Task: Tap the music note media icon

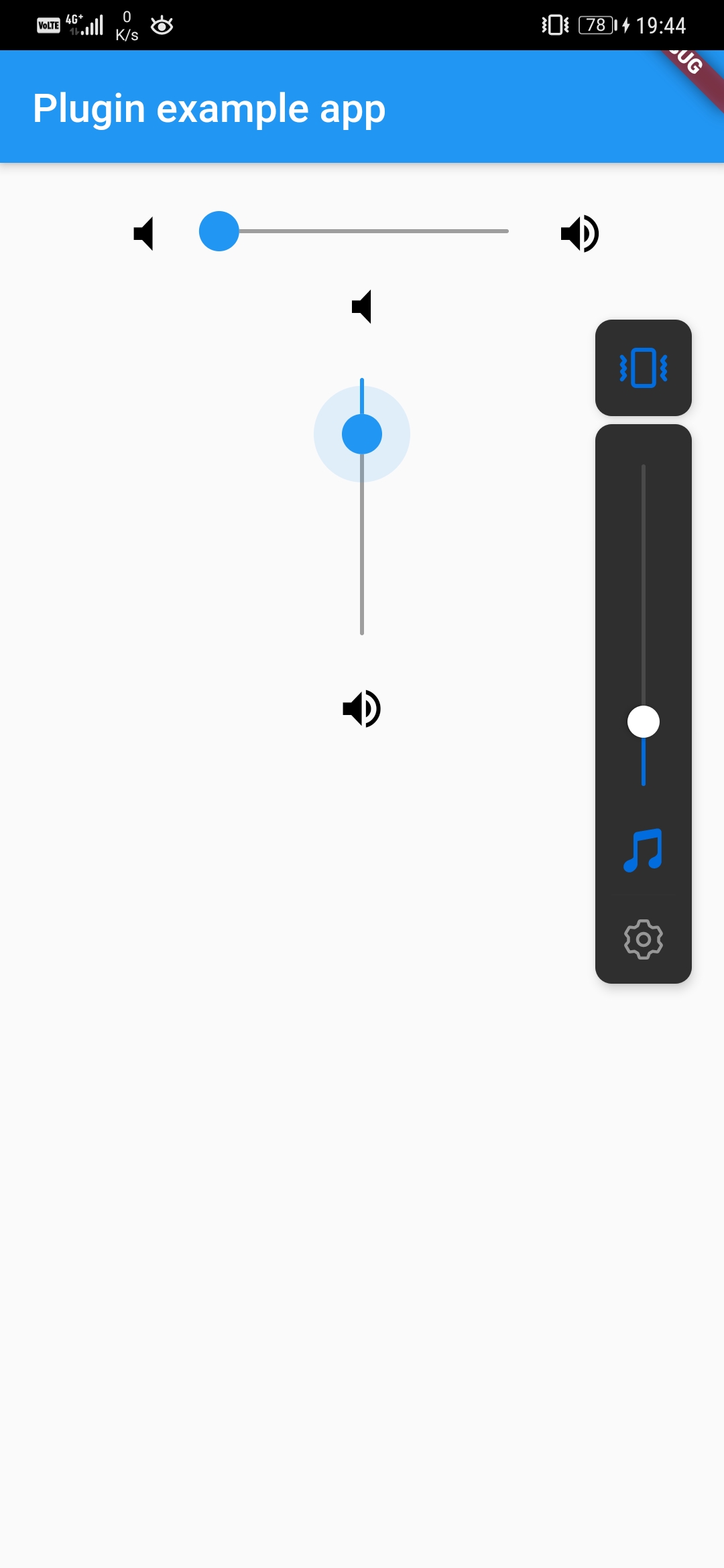Action: pyautogui.click(x=644, y=850)
